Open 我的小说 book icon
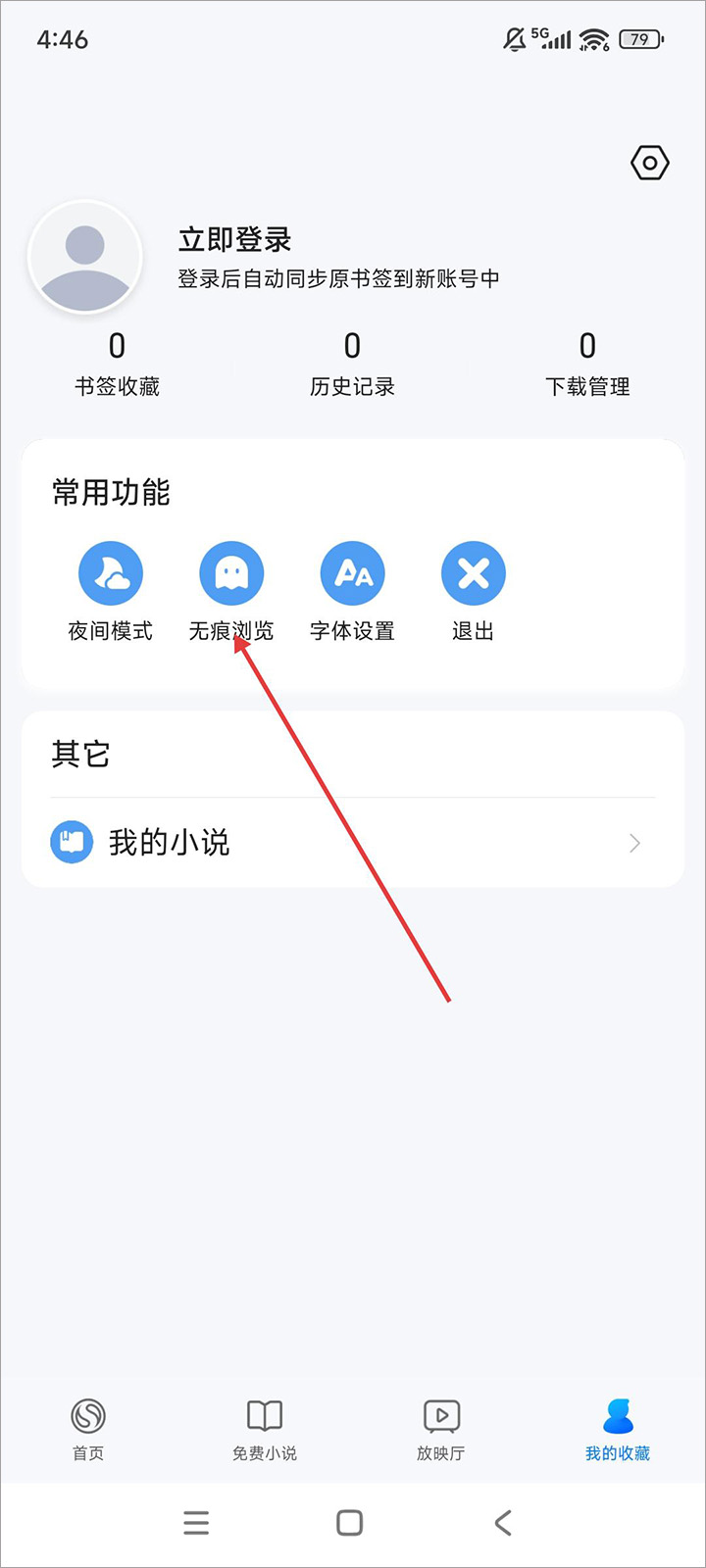 [71, 841]
